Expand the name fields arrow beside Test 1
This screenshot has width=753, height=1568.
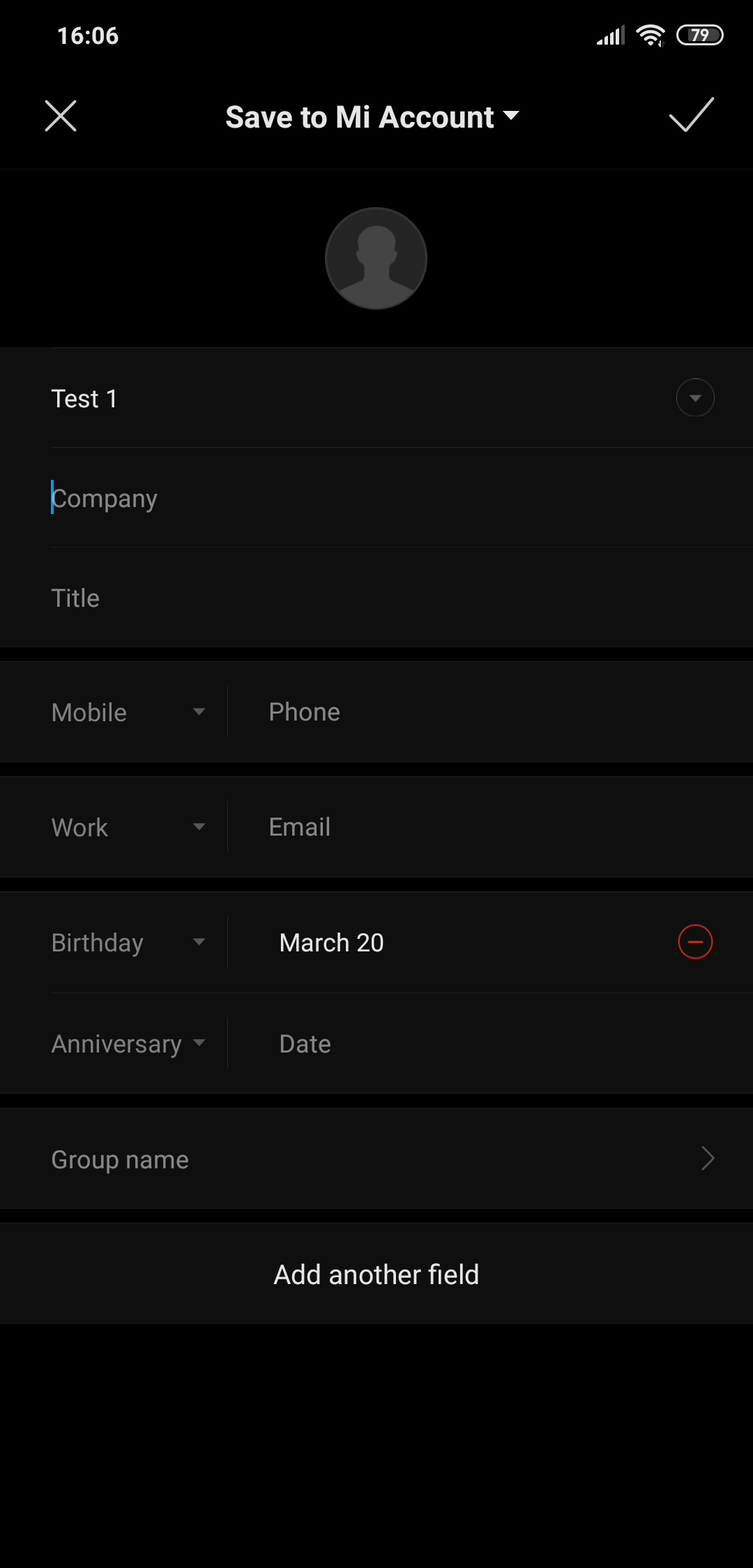pos(695,398)
